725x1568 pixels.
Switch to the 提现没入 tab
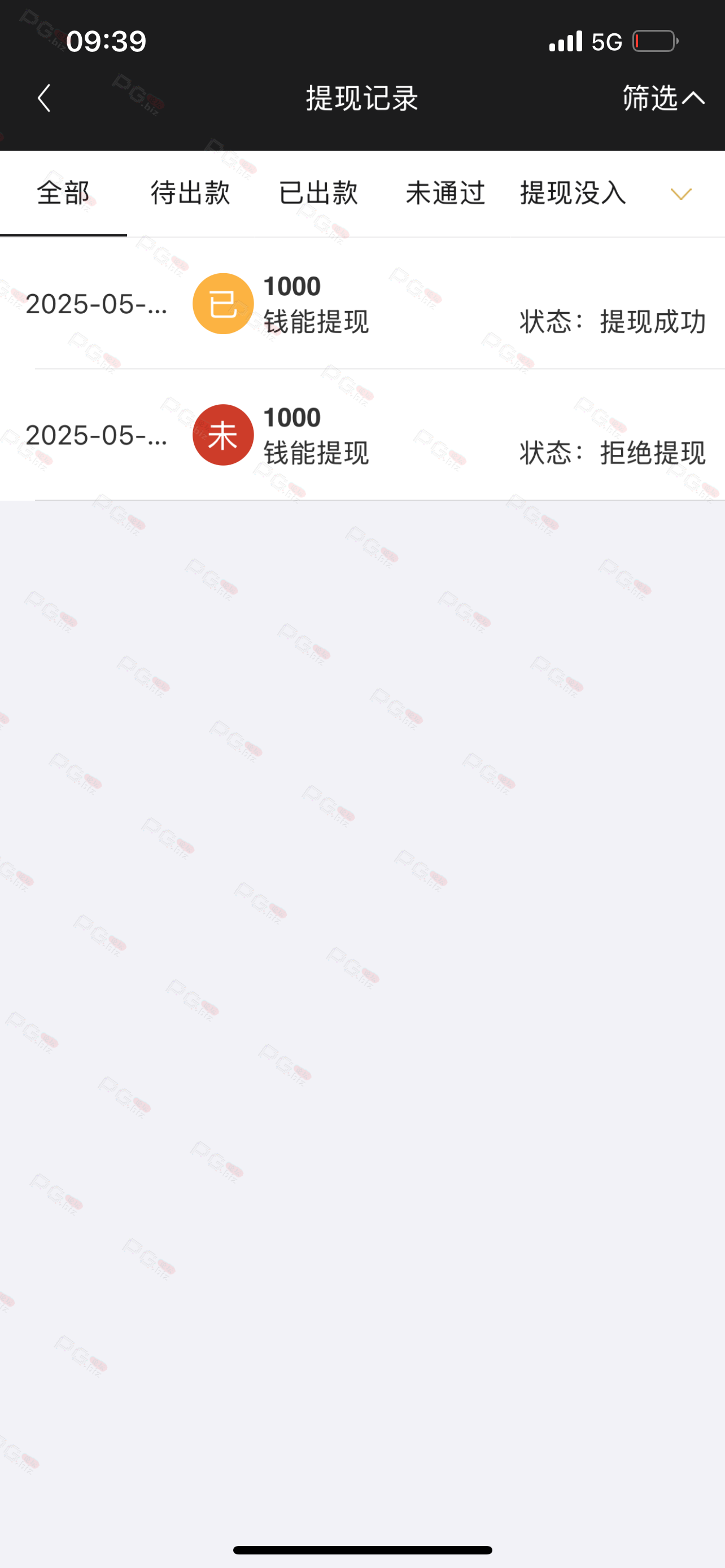573,194
